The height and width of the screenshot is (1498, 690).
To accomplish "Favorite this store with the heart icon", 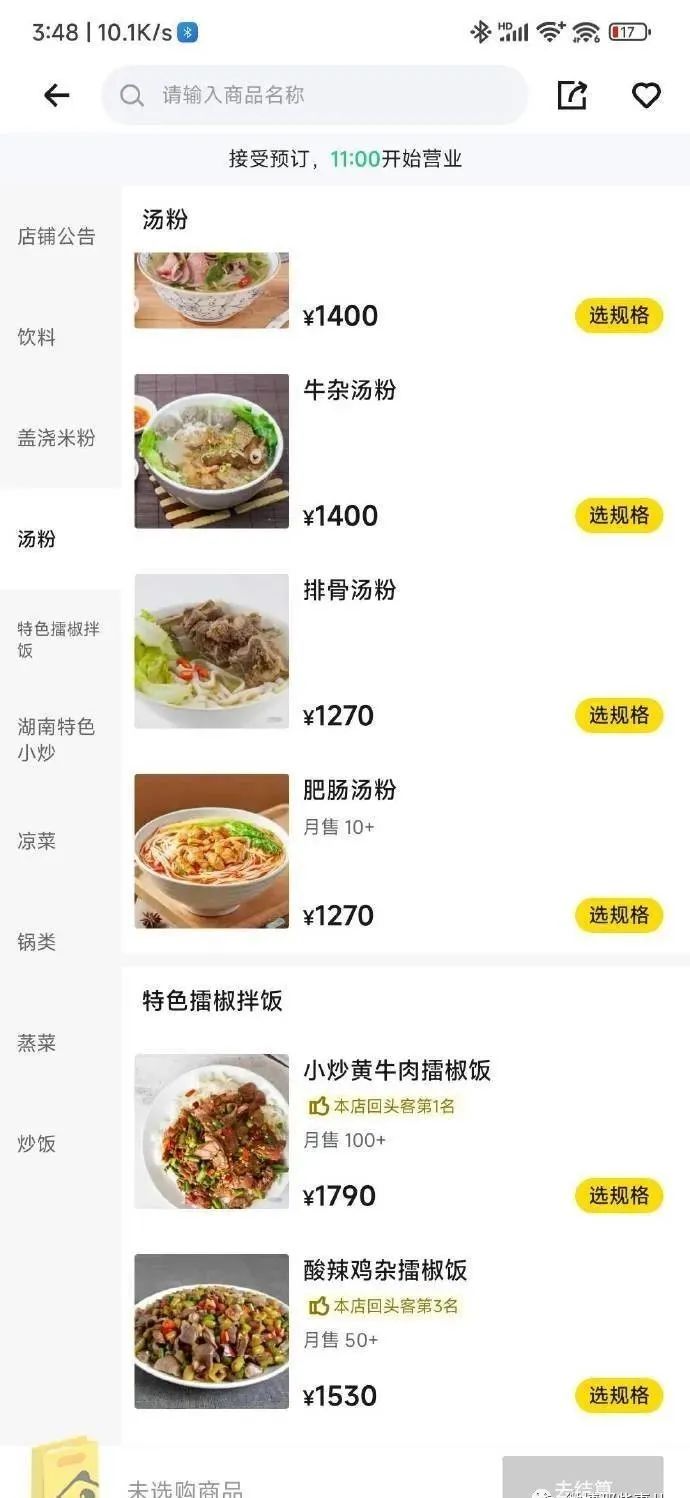I will pos(646,95).
